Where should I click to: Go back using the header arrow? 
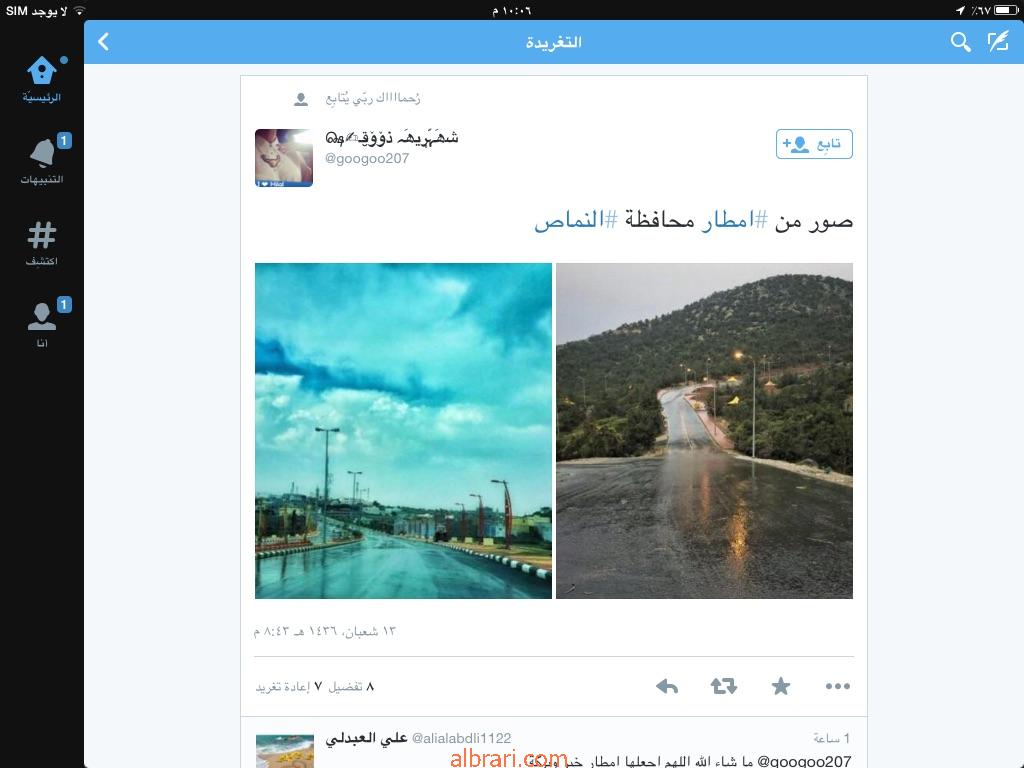coord(104,42)
